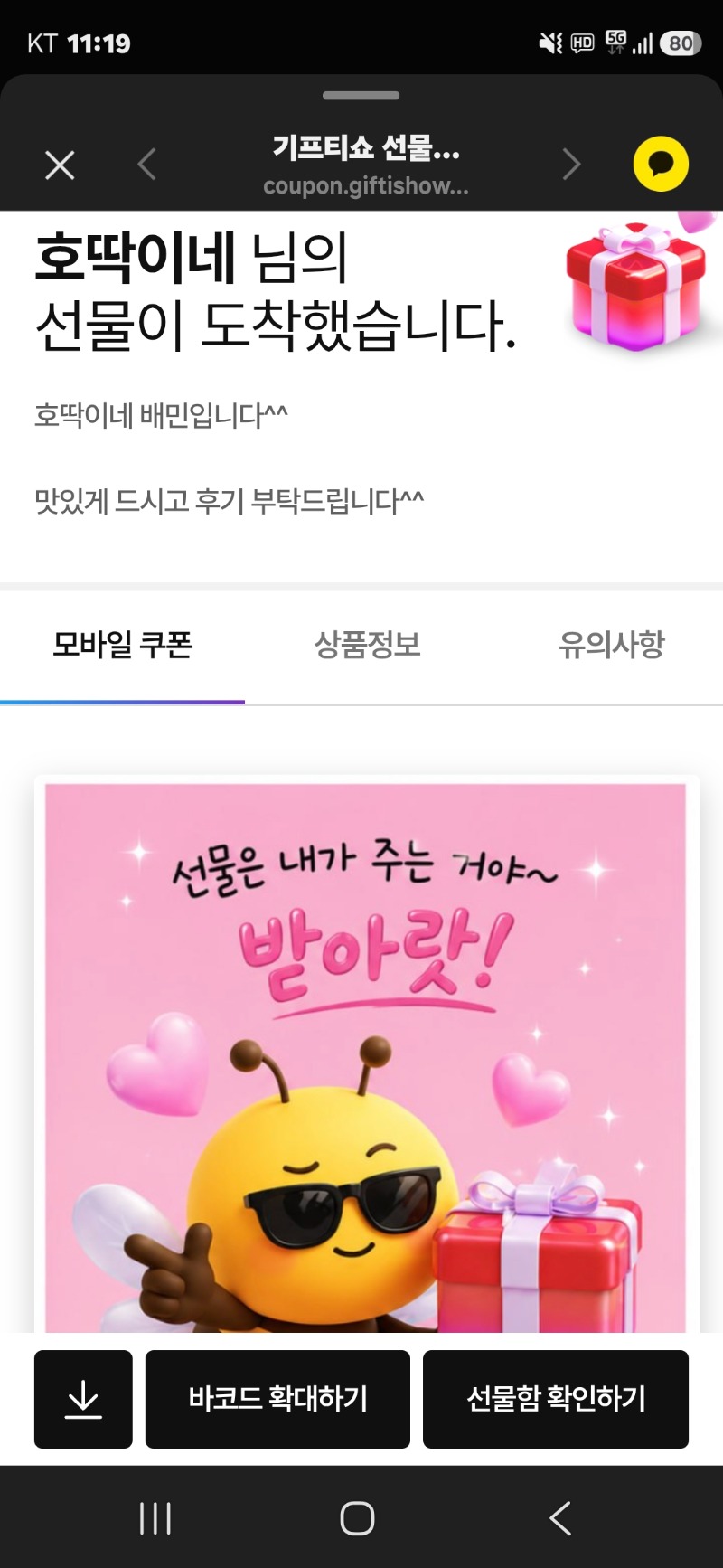Tap 바코드 확대하기 to enlarge barcode
The height and width of the screenshot is (1568, 723).
point(277,1399)
